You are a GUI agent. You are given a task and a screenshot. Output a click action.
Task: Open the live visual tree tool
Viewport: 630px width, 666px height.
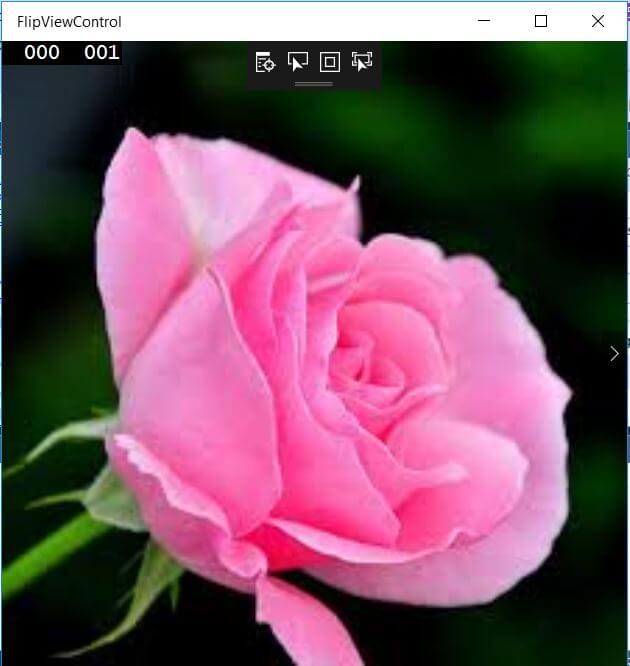click(x=265, y=62)
